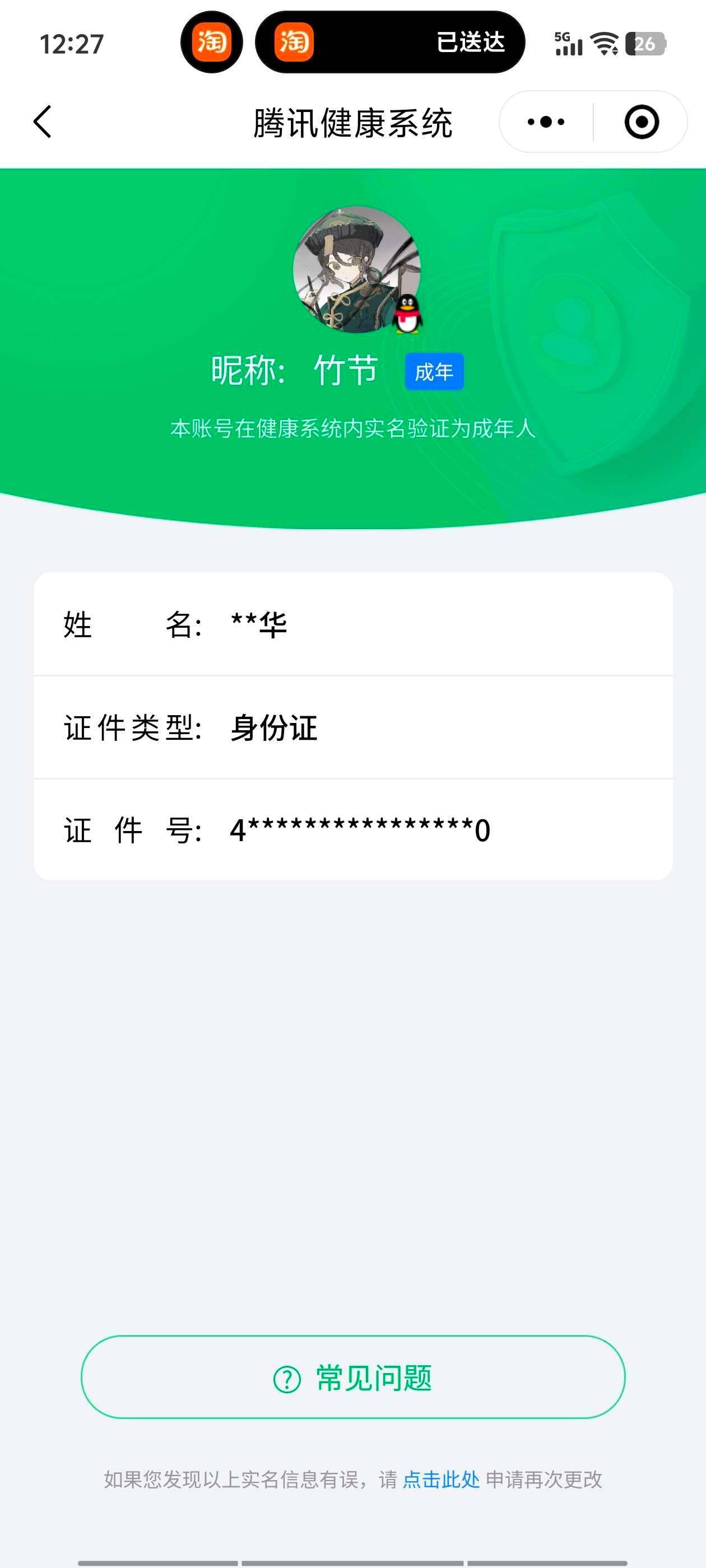Click the battery indicator showing 26
Image resolution: width=706 pixels, height=1568 pixels.
[x=645, y=43]
